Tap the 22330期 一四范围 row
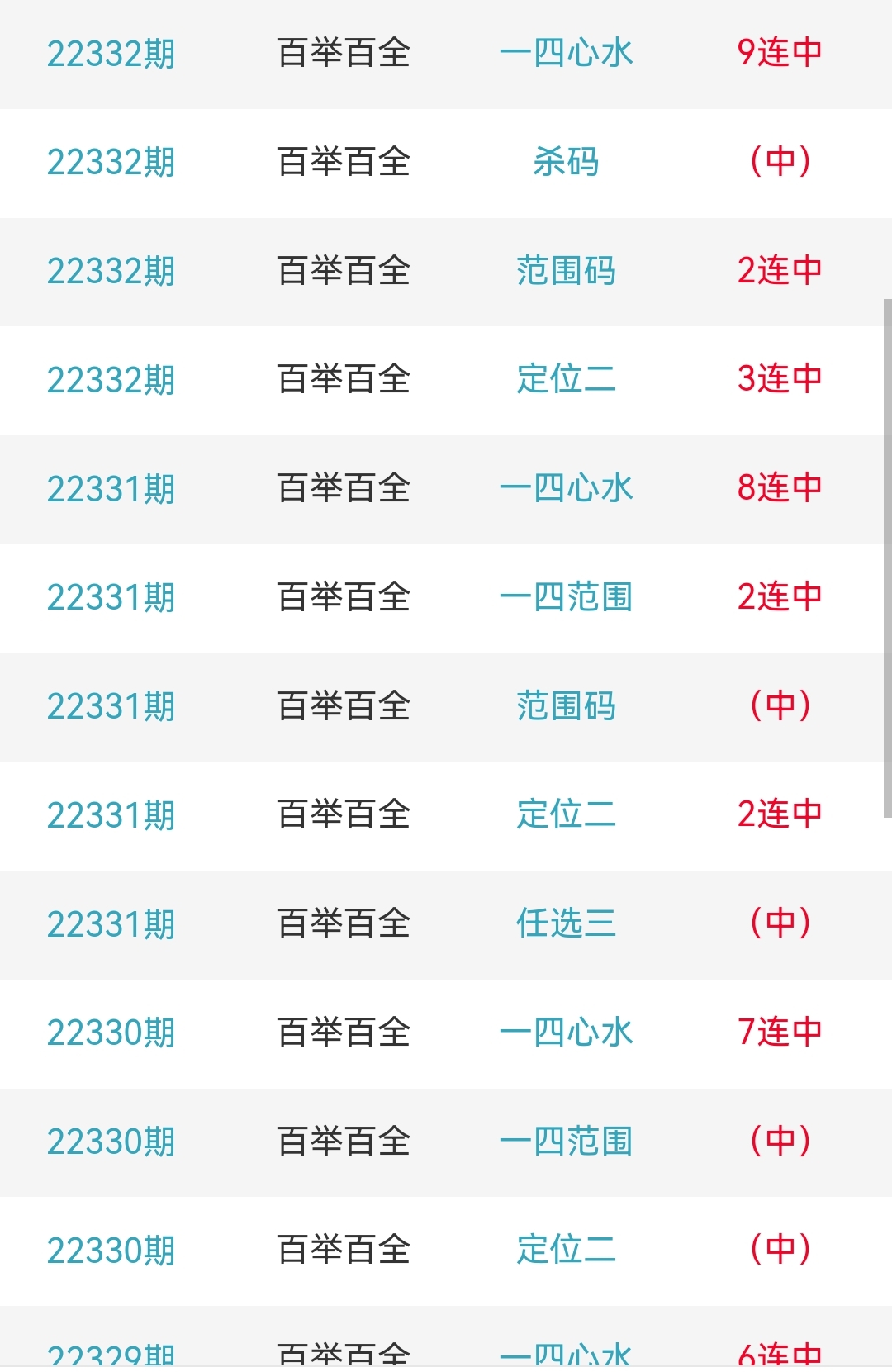This screenshot has height=1372, width=892. click(566, 1142)
